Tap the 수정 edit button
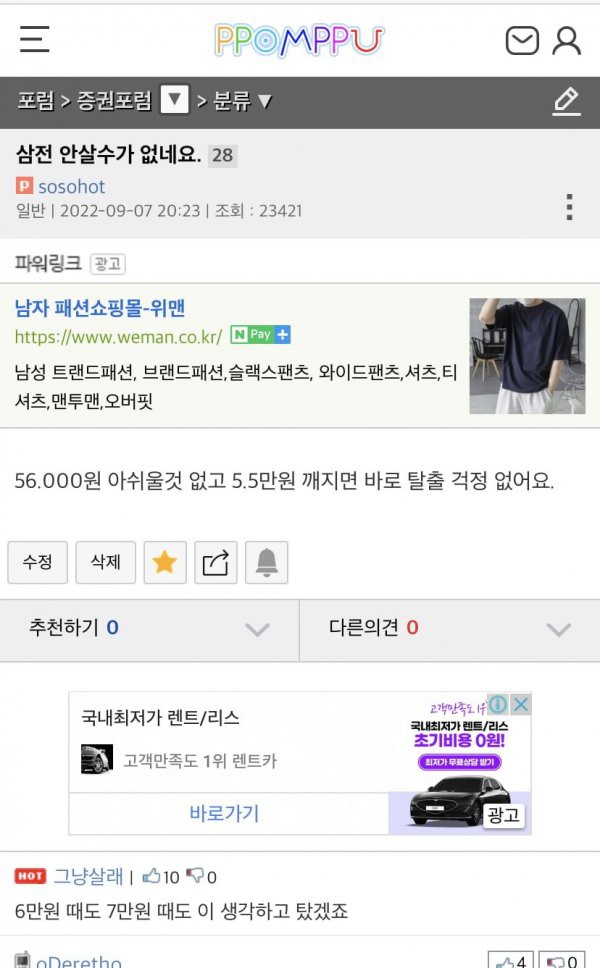 coord(37,563)
